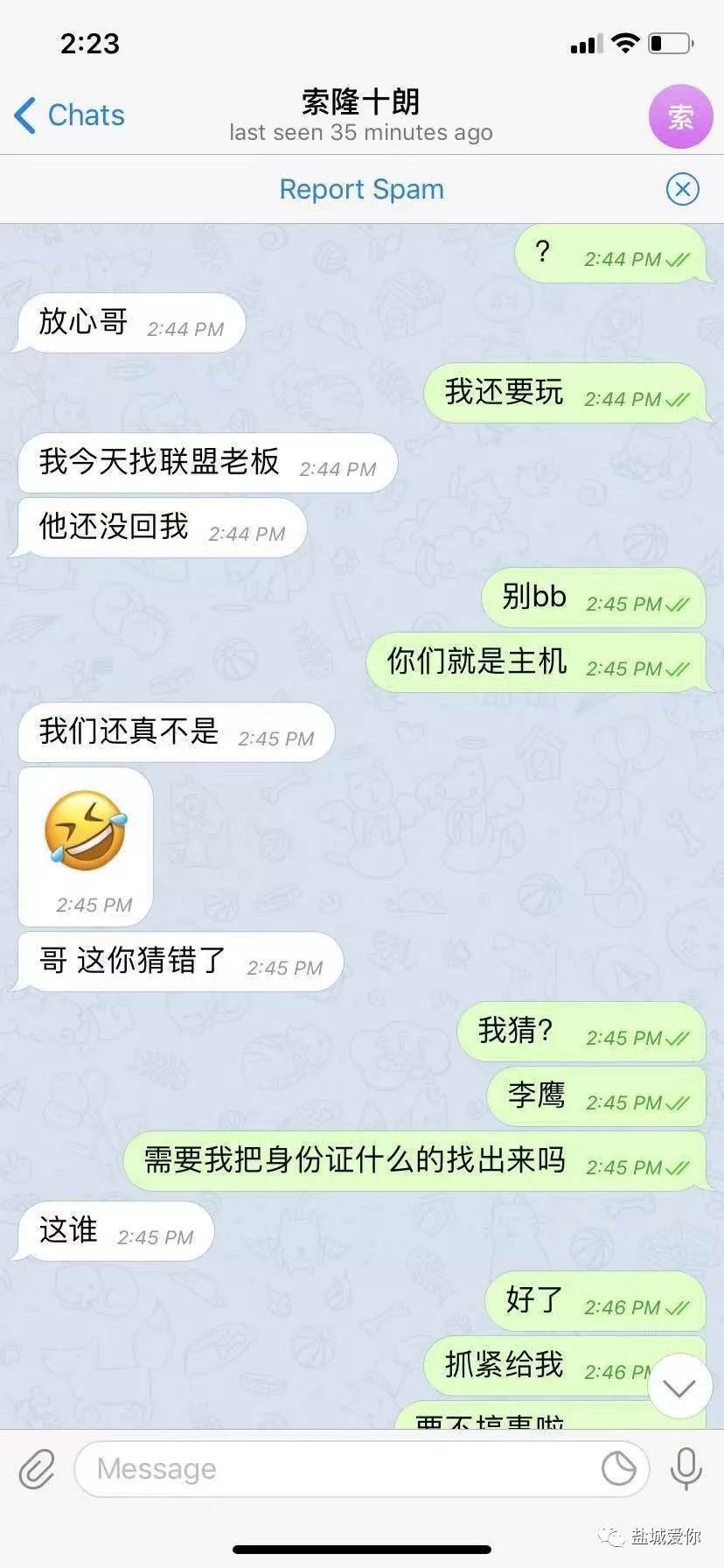Viewport: 724px width, 1568px height.
Task: Record a voice message with microphone
Action: coord(686,1468)
